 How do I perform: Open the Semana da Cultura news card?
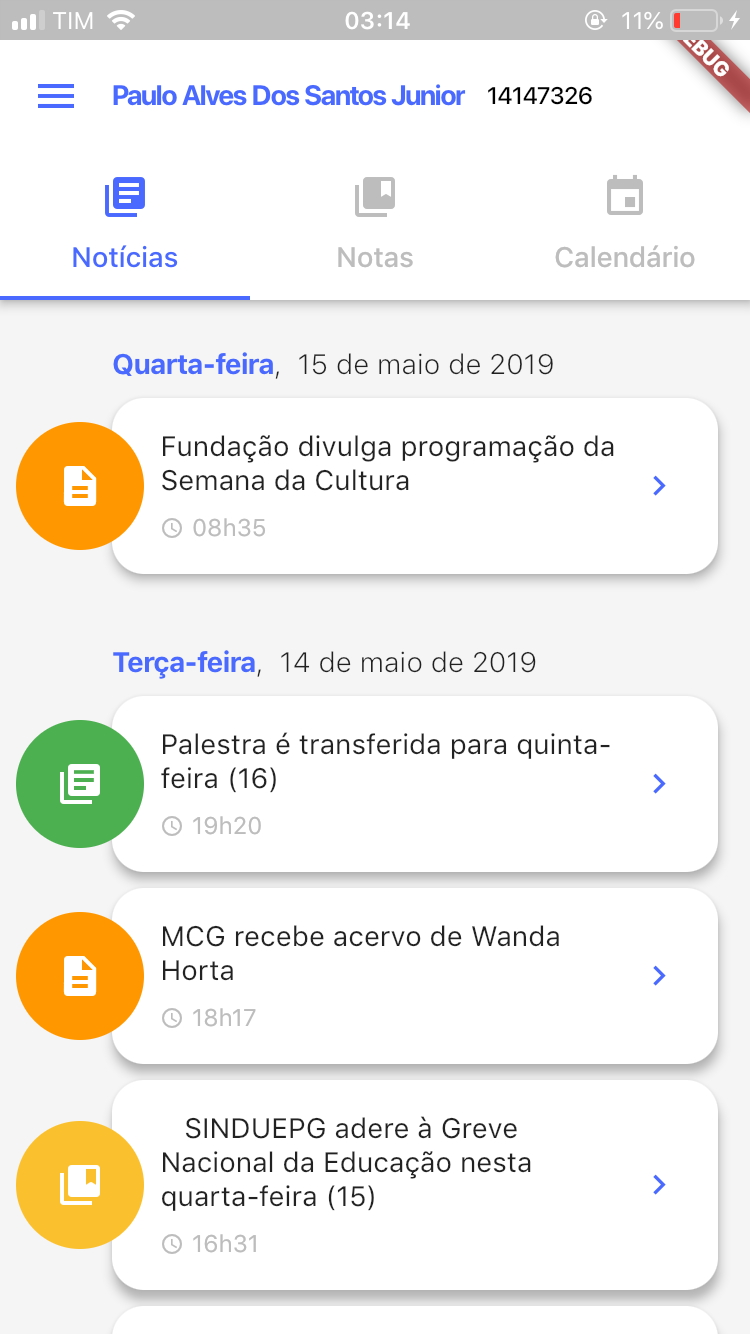click(x=414, y=486)
